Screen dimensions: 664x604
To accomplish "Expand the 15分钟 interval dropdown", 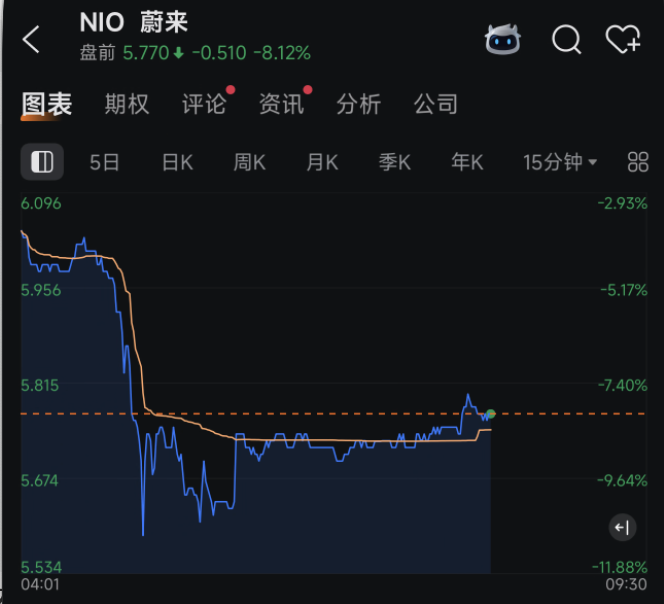I will 560,162.
